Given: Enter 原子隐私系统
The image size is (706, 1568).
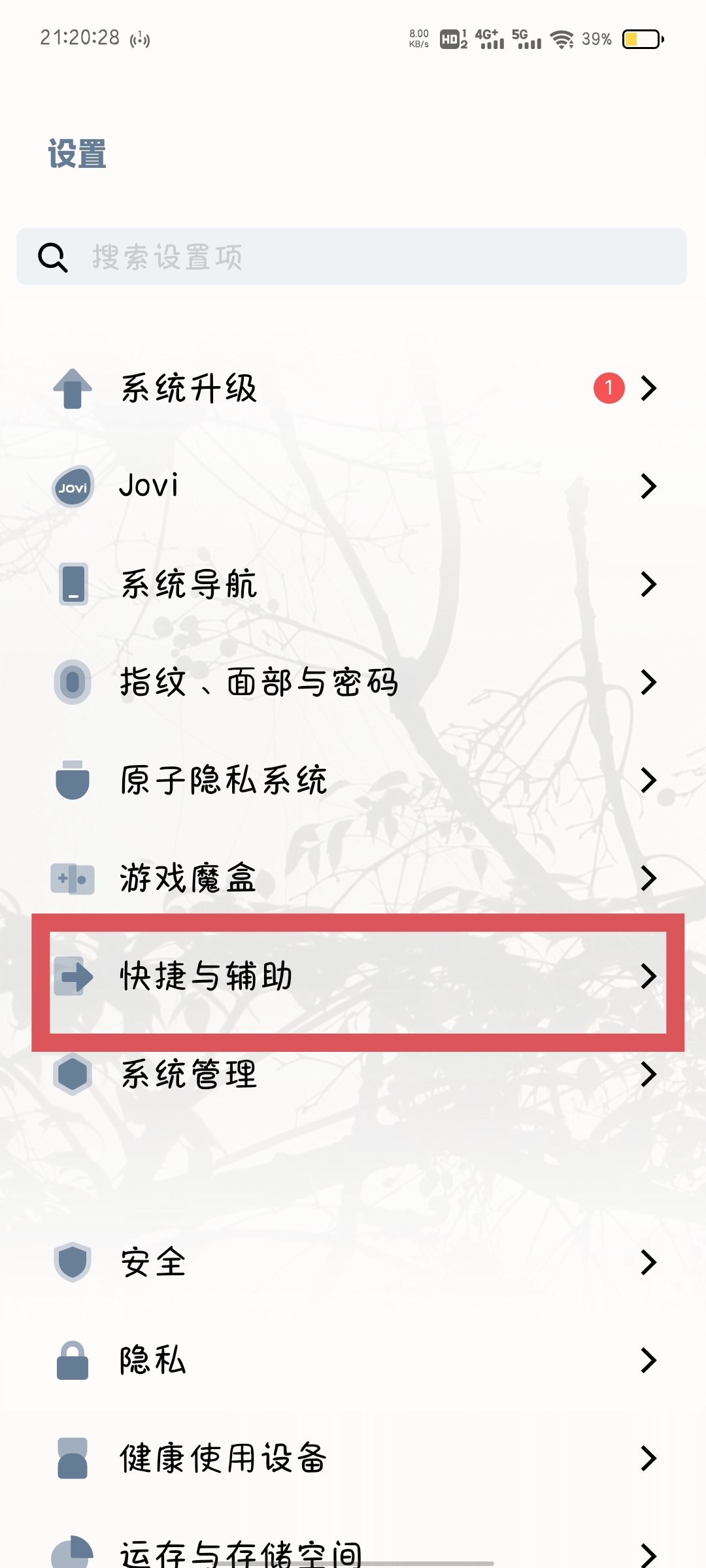Looking at the screenshot, I should [x=353, y=780].
